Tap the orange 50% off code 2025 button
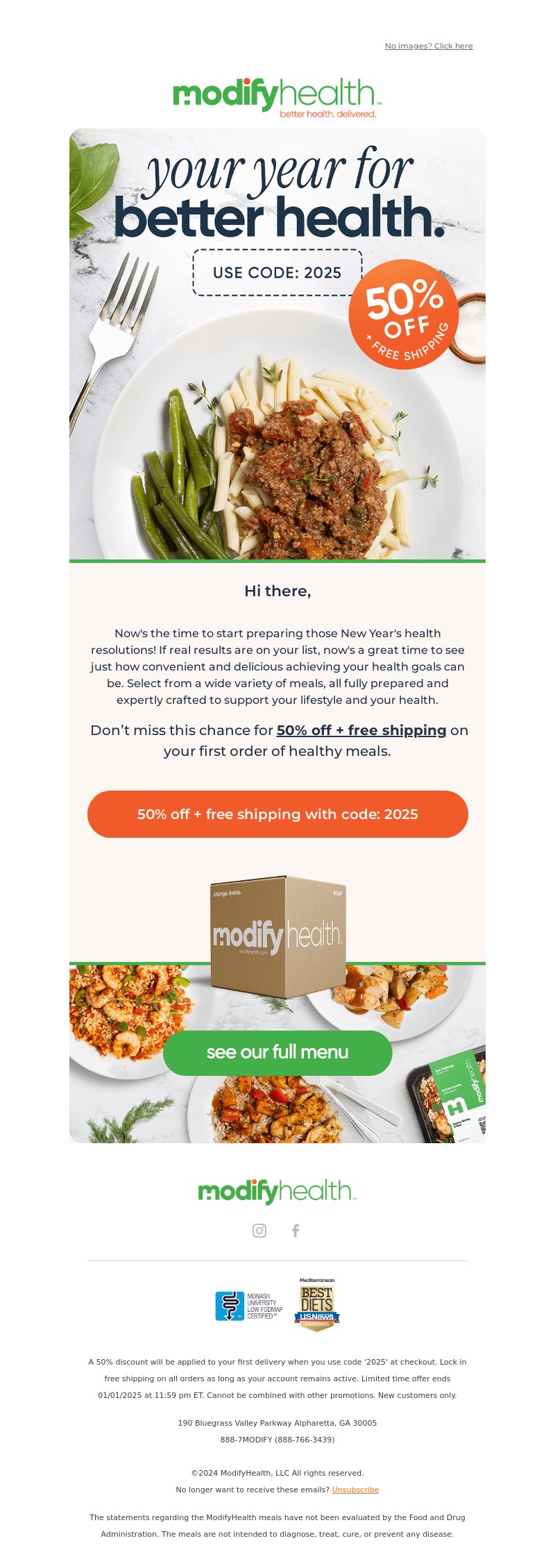This screenshot has height=1568, width=555. pos(277,814)
